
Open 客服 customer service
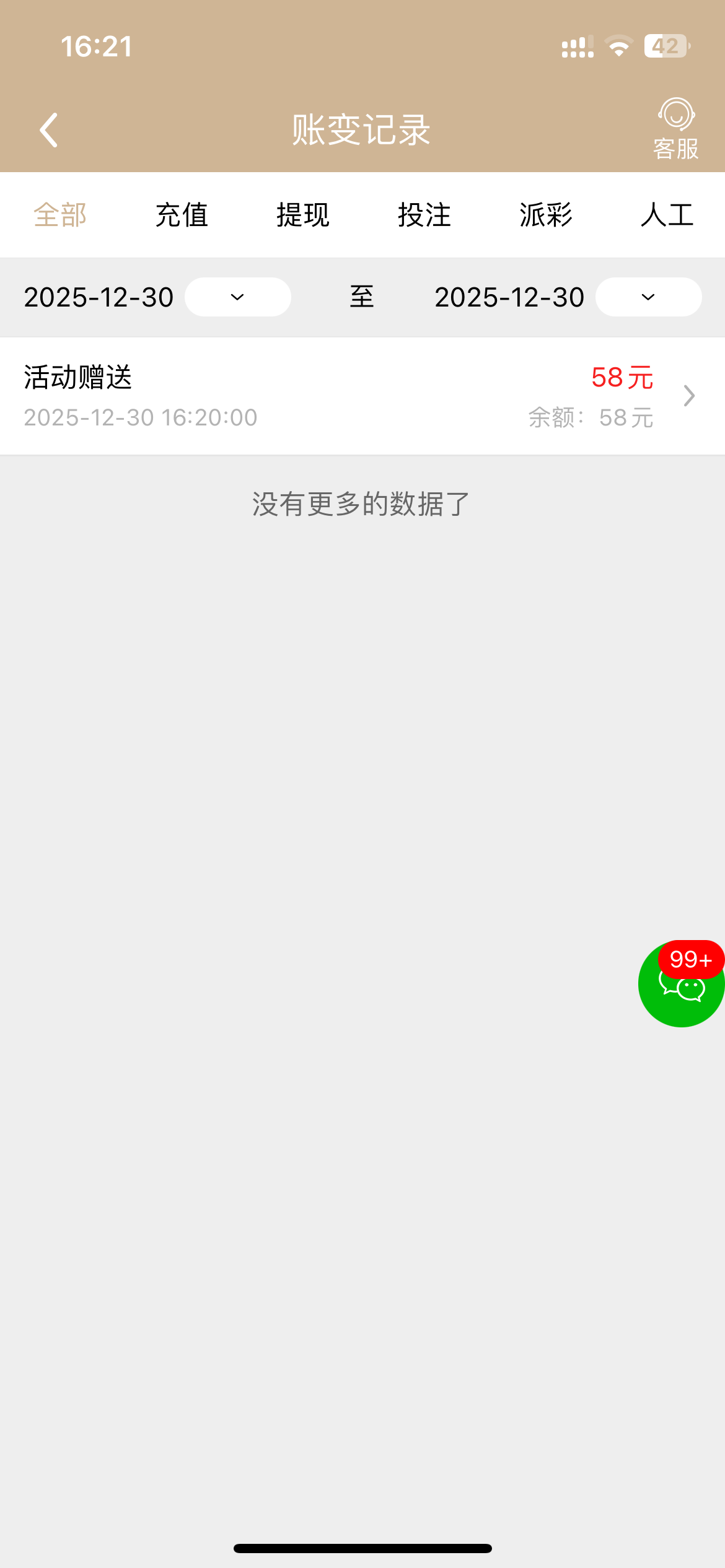(675, 129)
